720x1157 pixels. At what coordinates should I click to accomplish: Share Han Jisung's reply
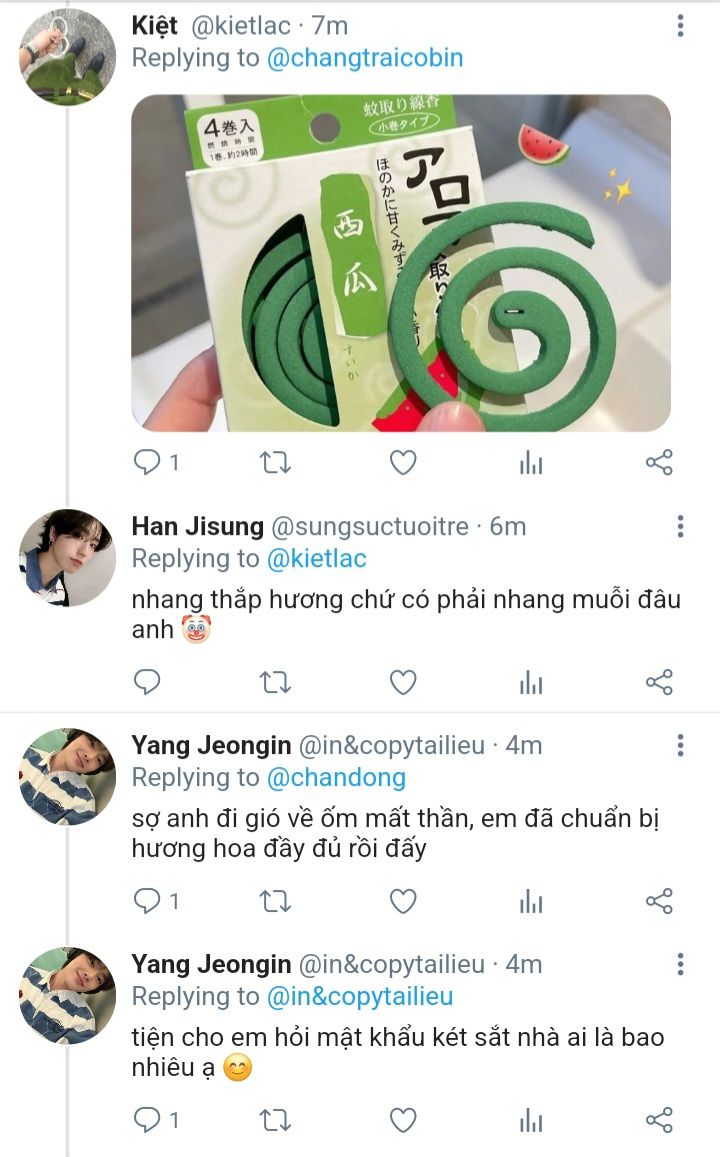point(659,682)
